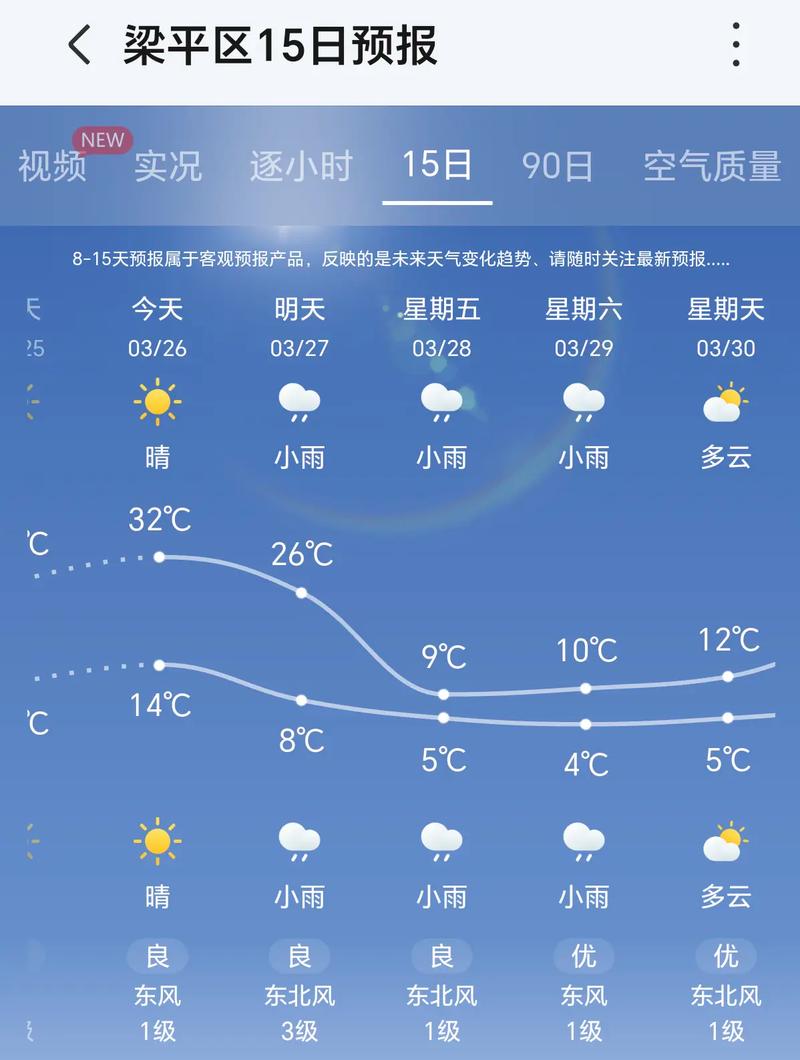The height and width of the screenshot is (1060, 800).
Task: Tap the 多云 icon at bottom of 星期天 column
Action: coord(725,843)
